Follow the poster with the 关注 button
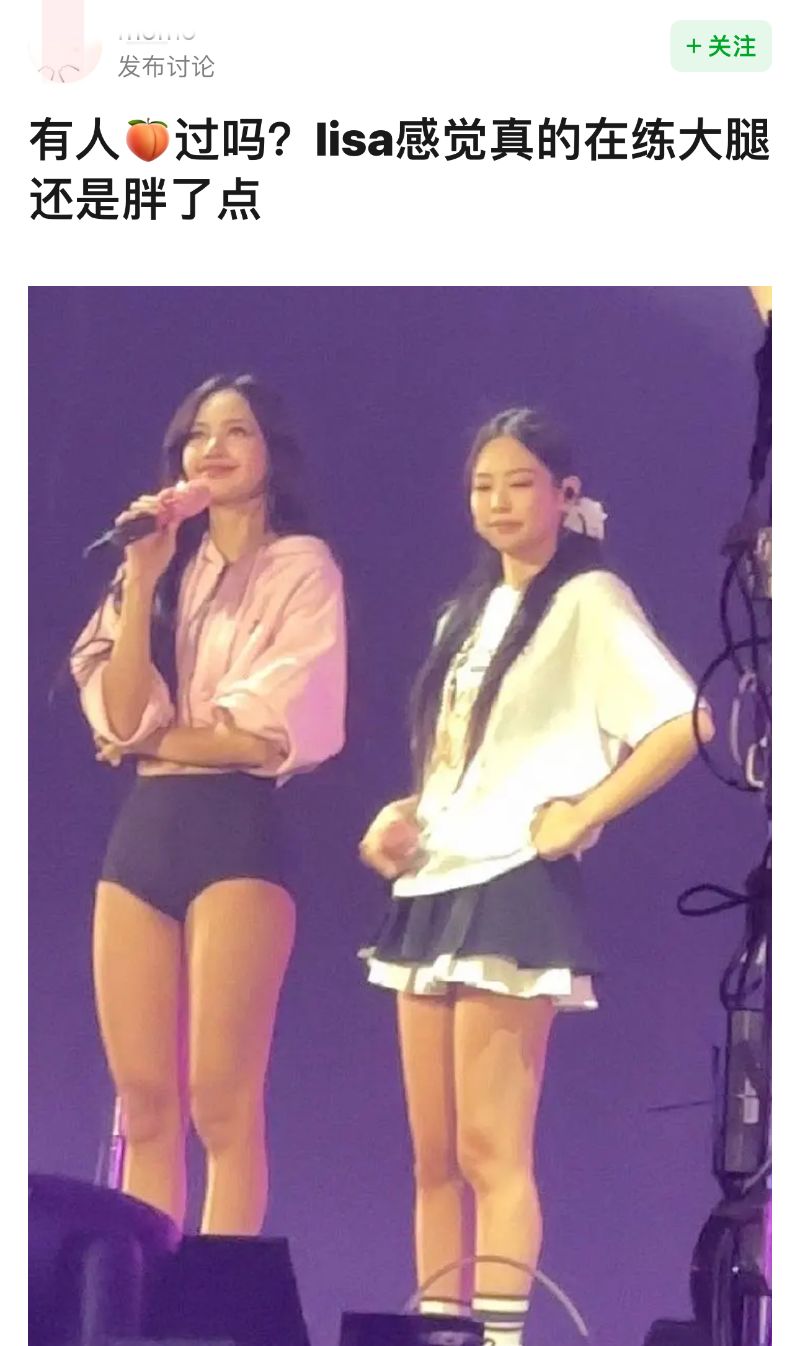 point(720,46)
